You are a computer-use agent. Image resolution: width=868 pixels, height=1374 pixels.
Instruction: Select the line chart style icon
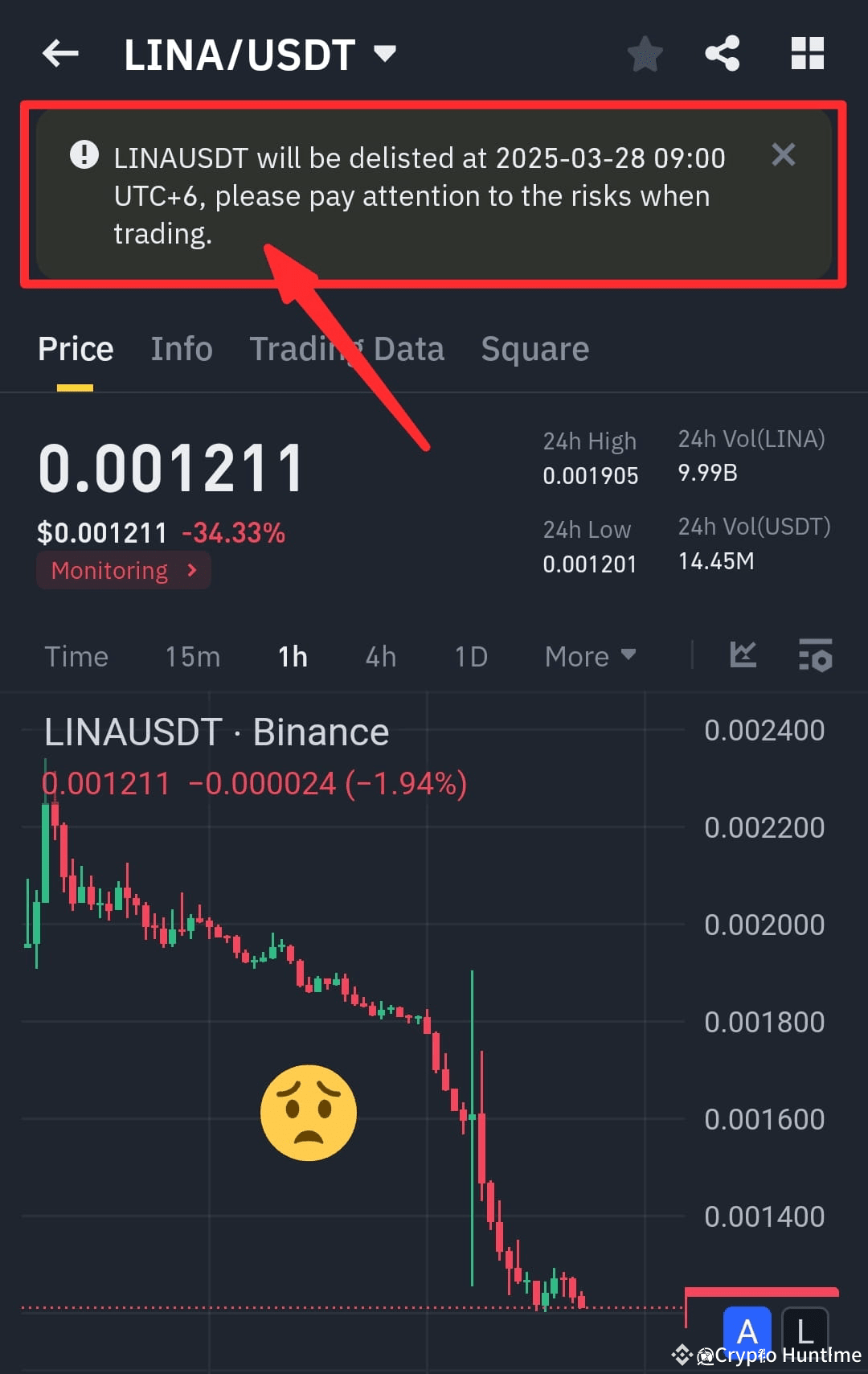click(743, 656)
